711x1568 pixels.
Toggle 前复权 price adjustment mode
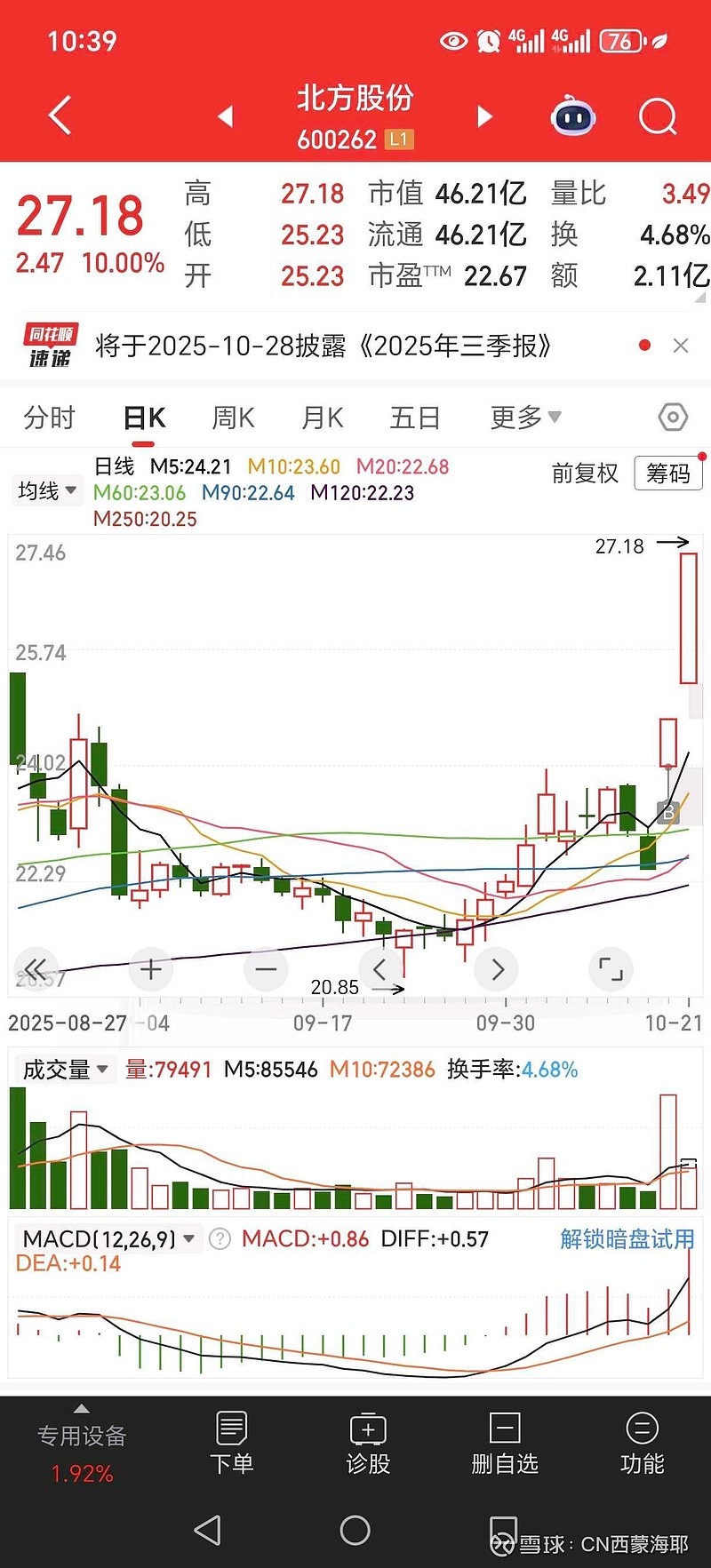pos(585,474)
